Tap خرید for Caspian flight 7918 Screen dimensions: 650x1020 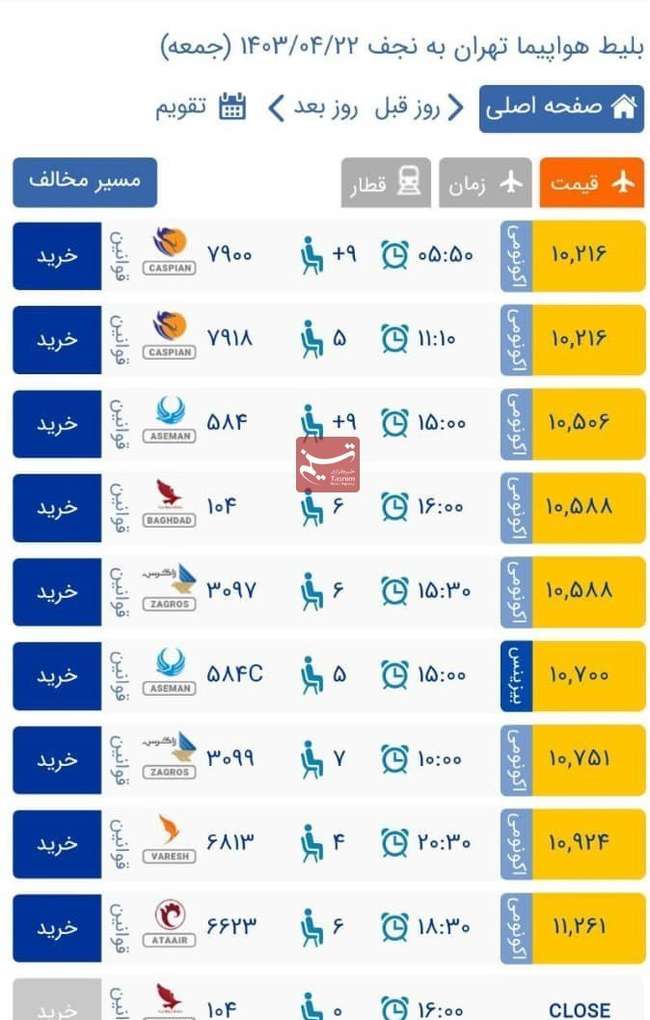(x=57, y=340)
